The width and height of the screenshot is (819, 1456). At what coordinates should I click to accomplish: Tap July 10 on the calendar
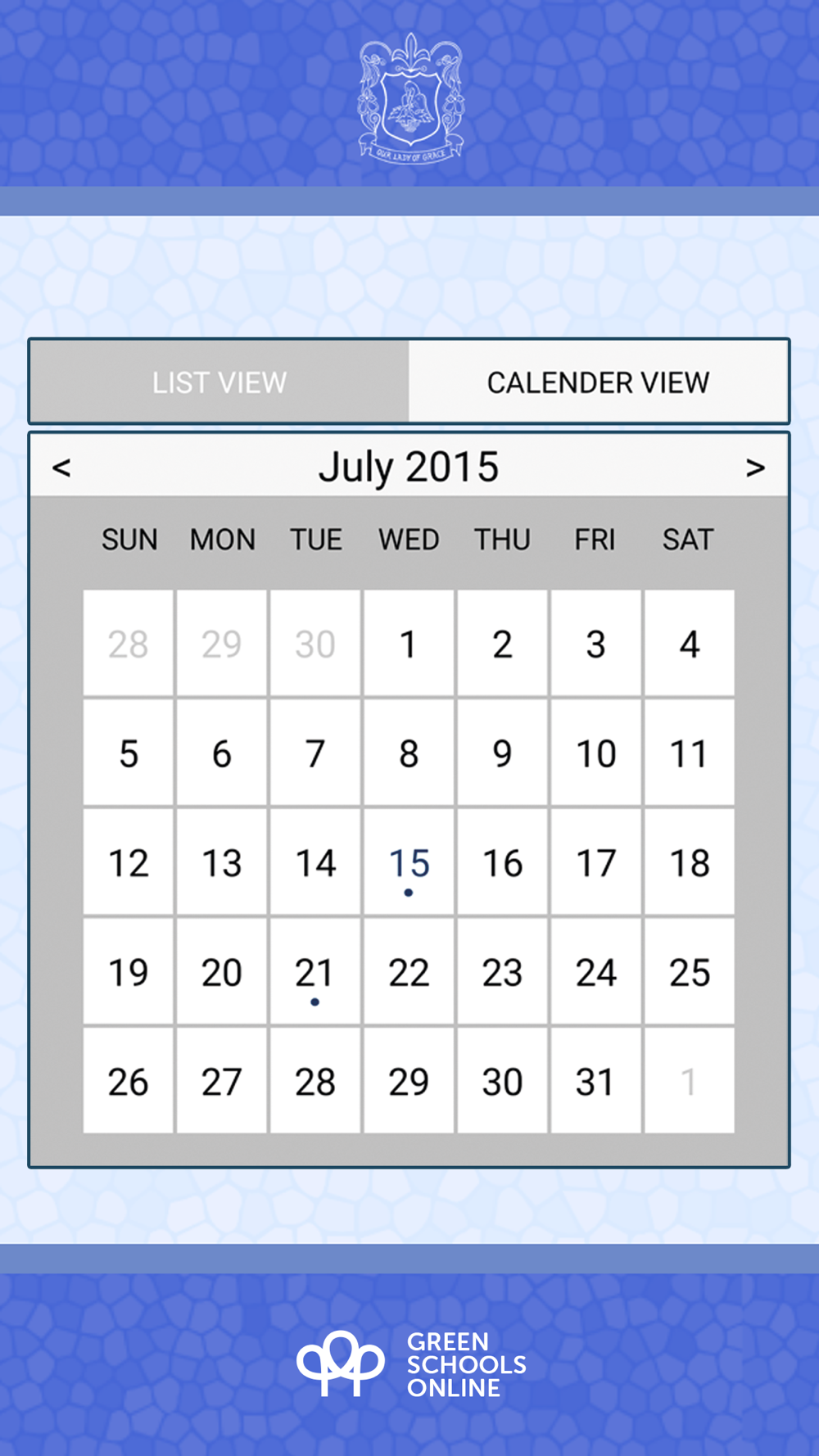[595, 753]
